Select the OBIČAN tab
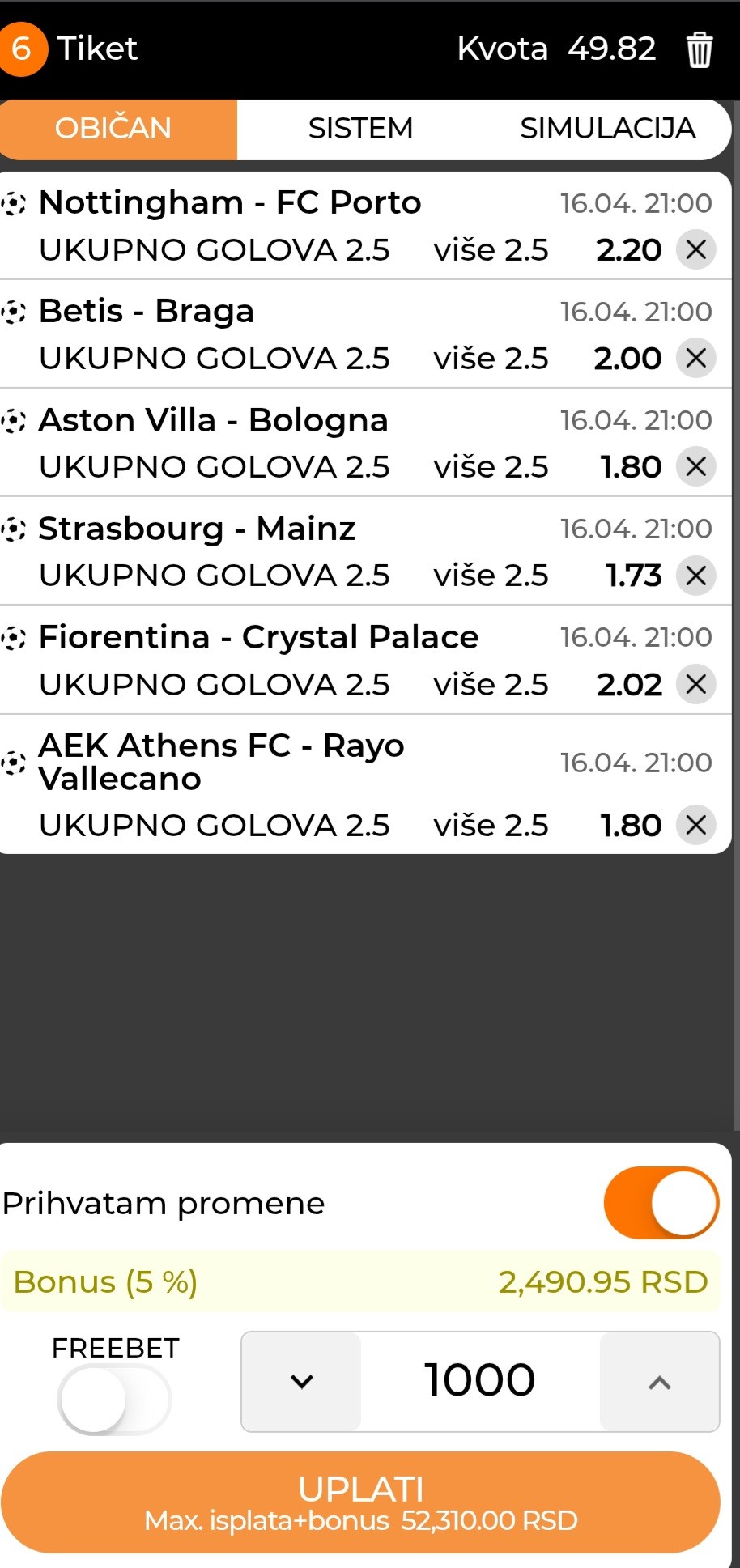The height and width of the screenshot is (1568, 740). click(114, 129)
